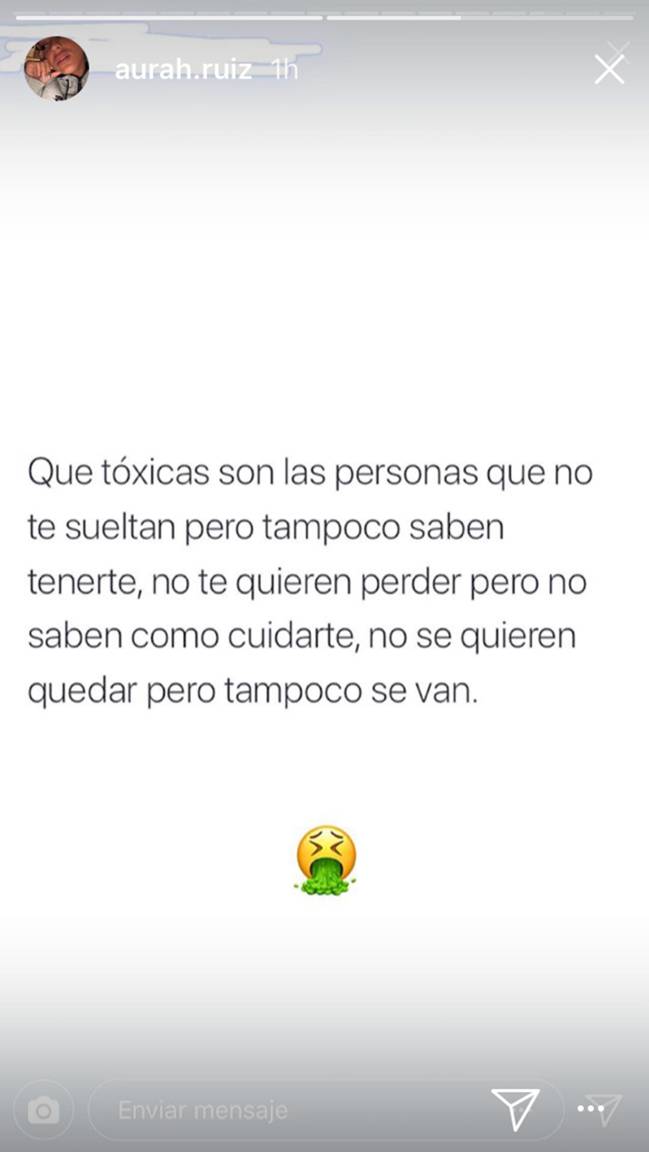Open the camera icon beside message field
The image size is (649, 1152).
click(x=43, y=1110)
